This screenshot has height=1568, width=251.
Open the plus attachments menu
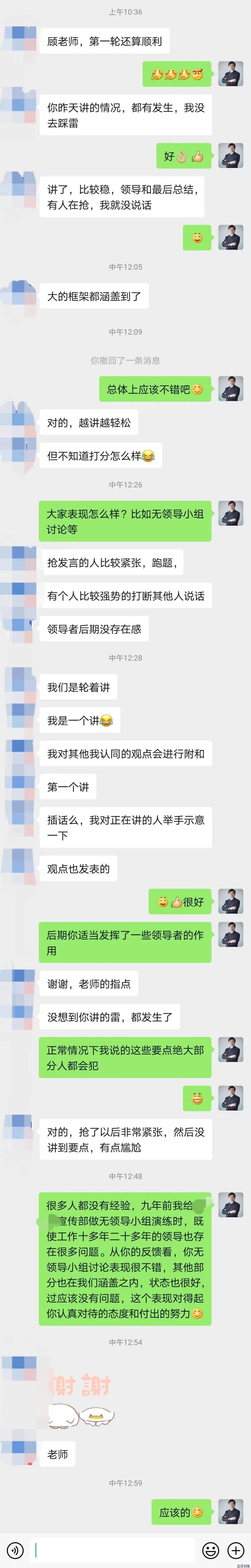(236, 1550)
